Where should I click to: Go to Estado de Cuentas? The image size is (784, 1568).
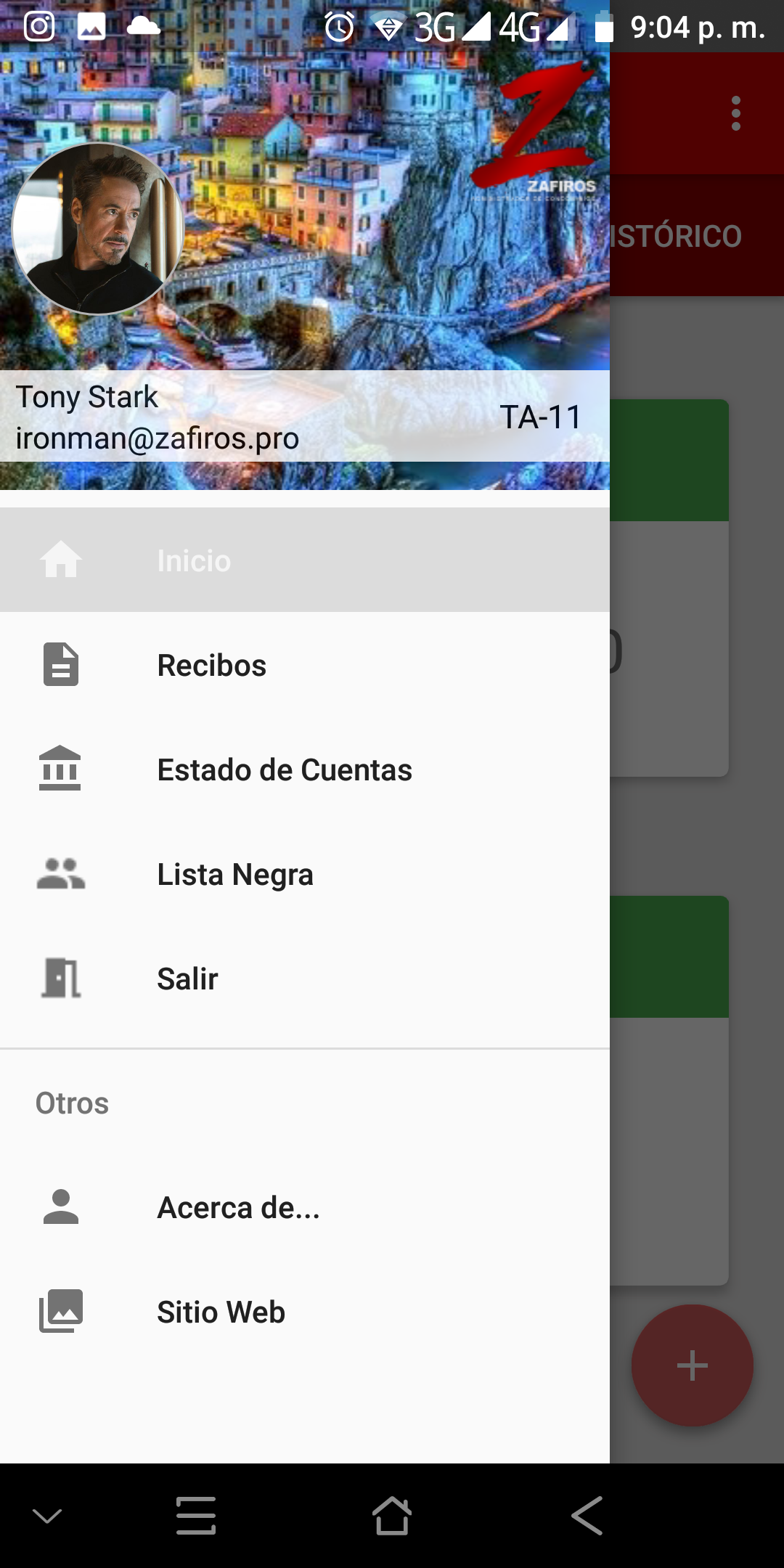pos(305,769)
